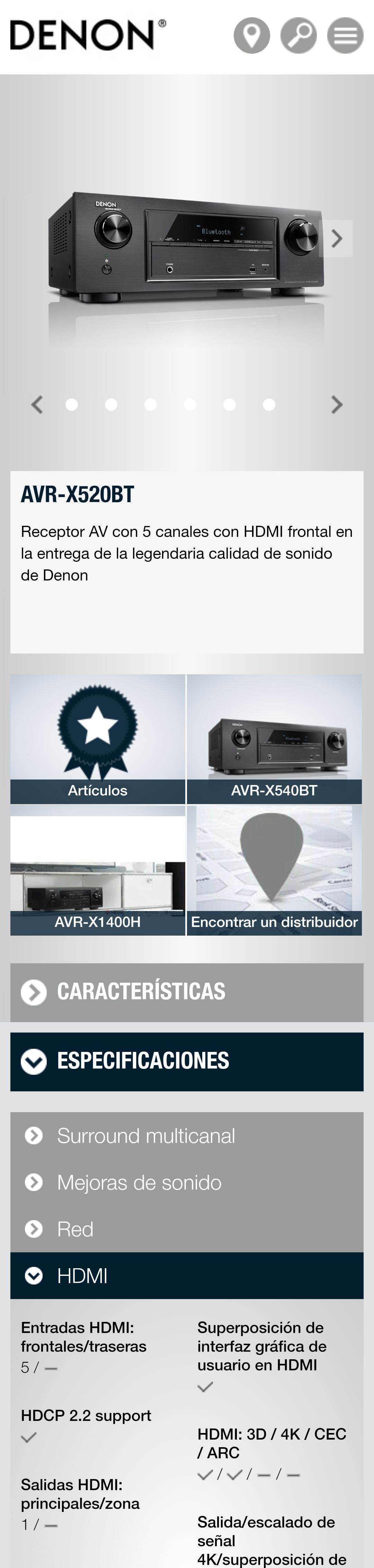Open the Artículos tile
This screenshot has width=374, height=1568.
click(97, 739)
